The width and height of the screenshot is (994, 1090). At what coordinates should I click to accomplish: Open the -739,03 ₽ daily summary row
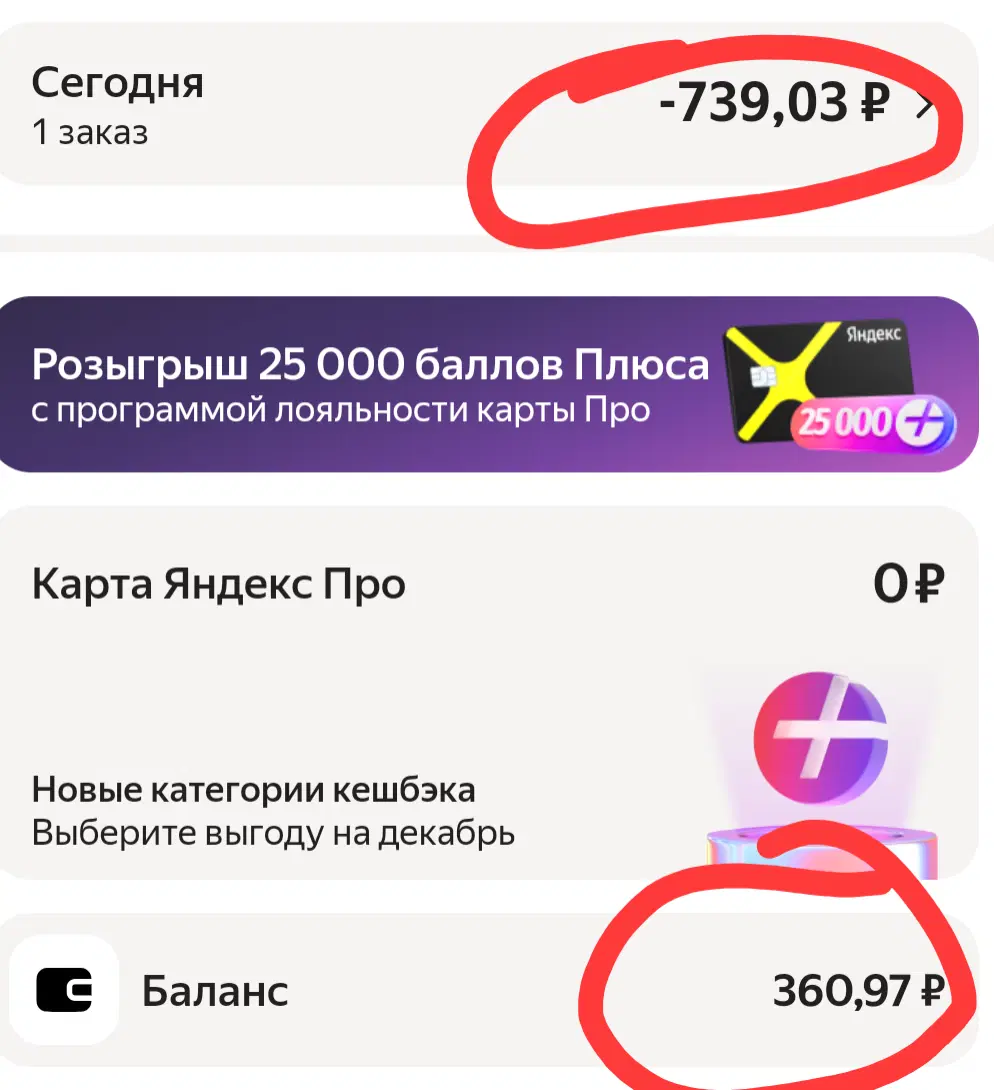770,103
